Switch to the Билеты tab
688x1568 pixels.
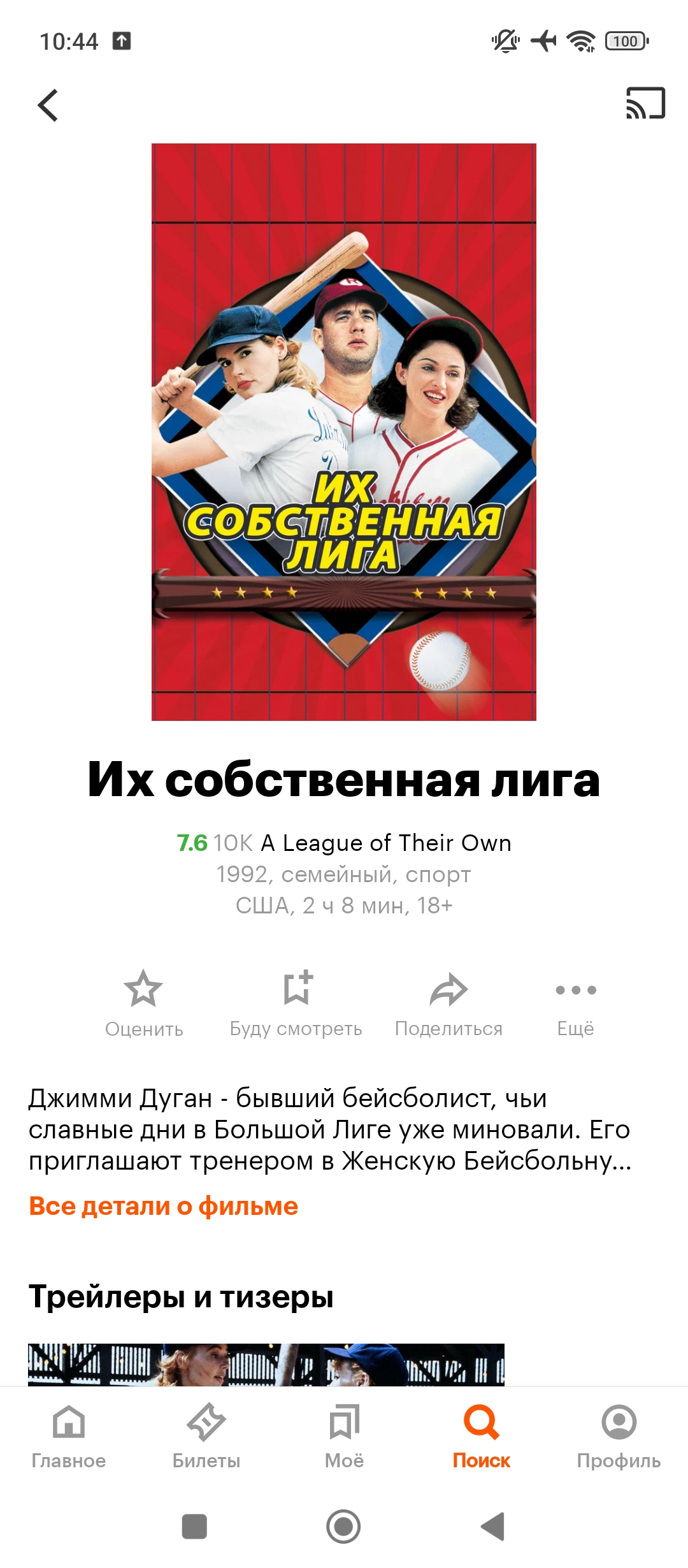point(206,1435)
